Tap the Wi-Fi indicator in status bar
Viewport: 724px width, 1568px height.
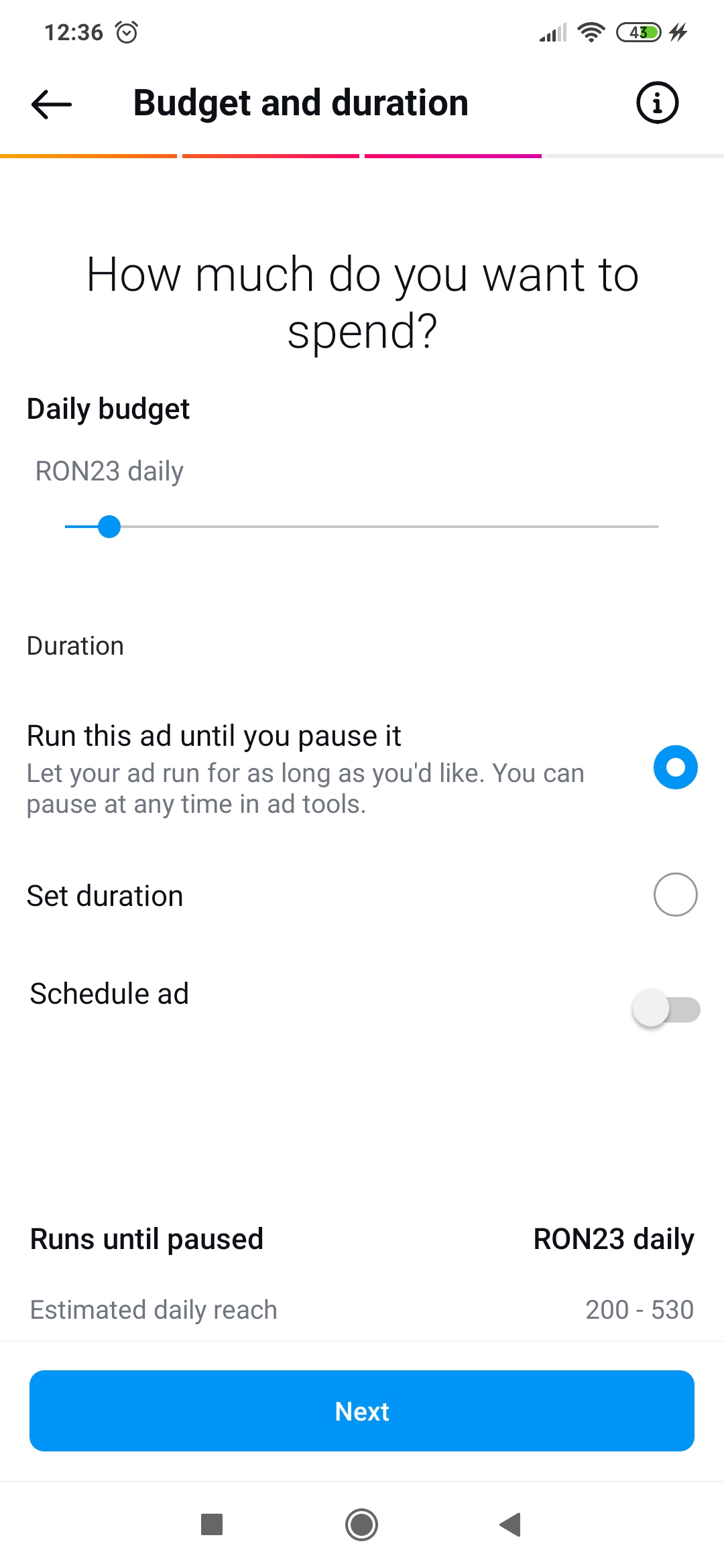(590, 31)
